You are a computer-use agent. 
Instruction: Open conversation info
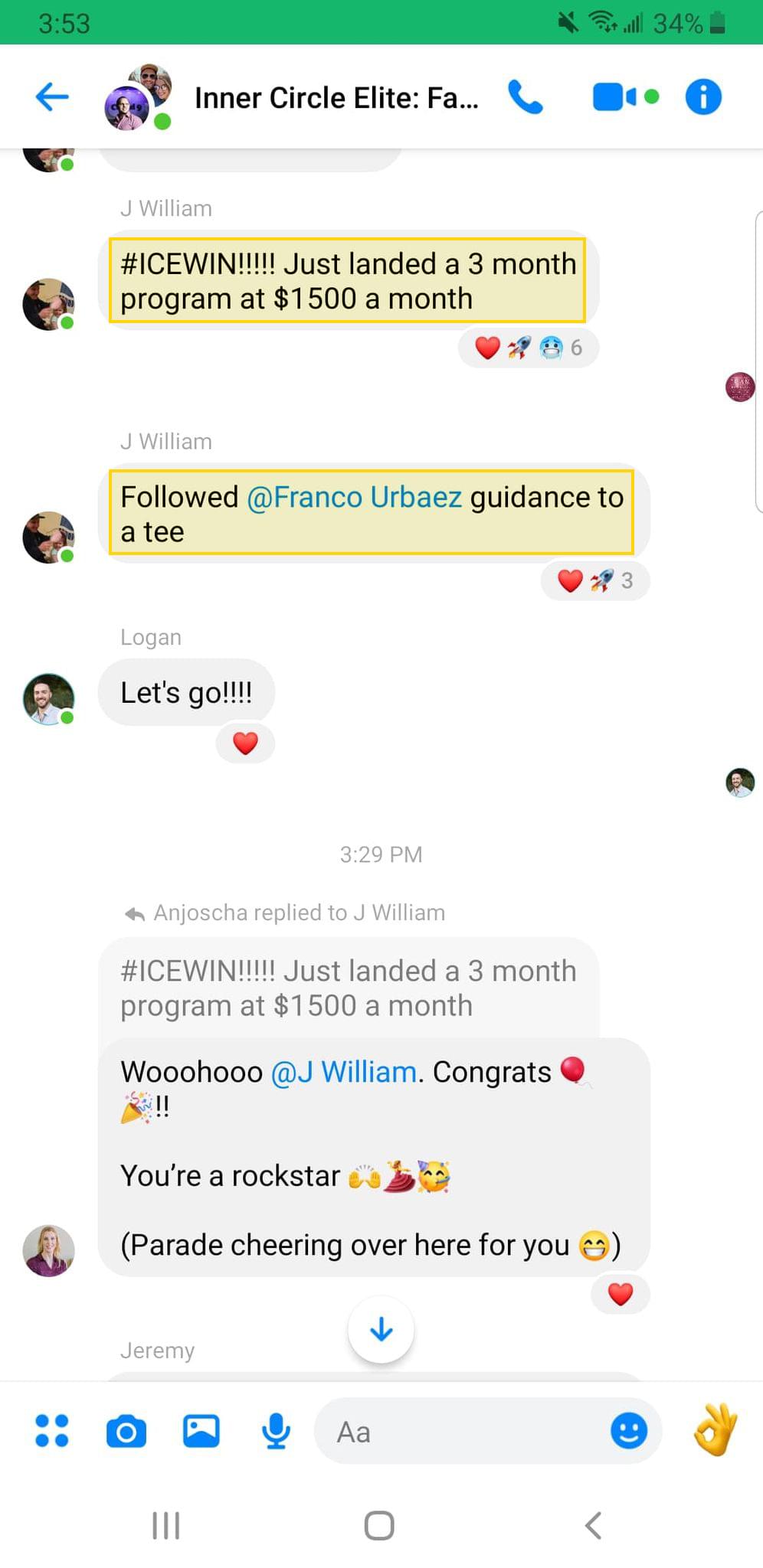703,97
